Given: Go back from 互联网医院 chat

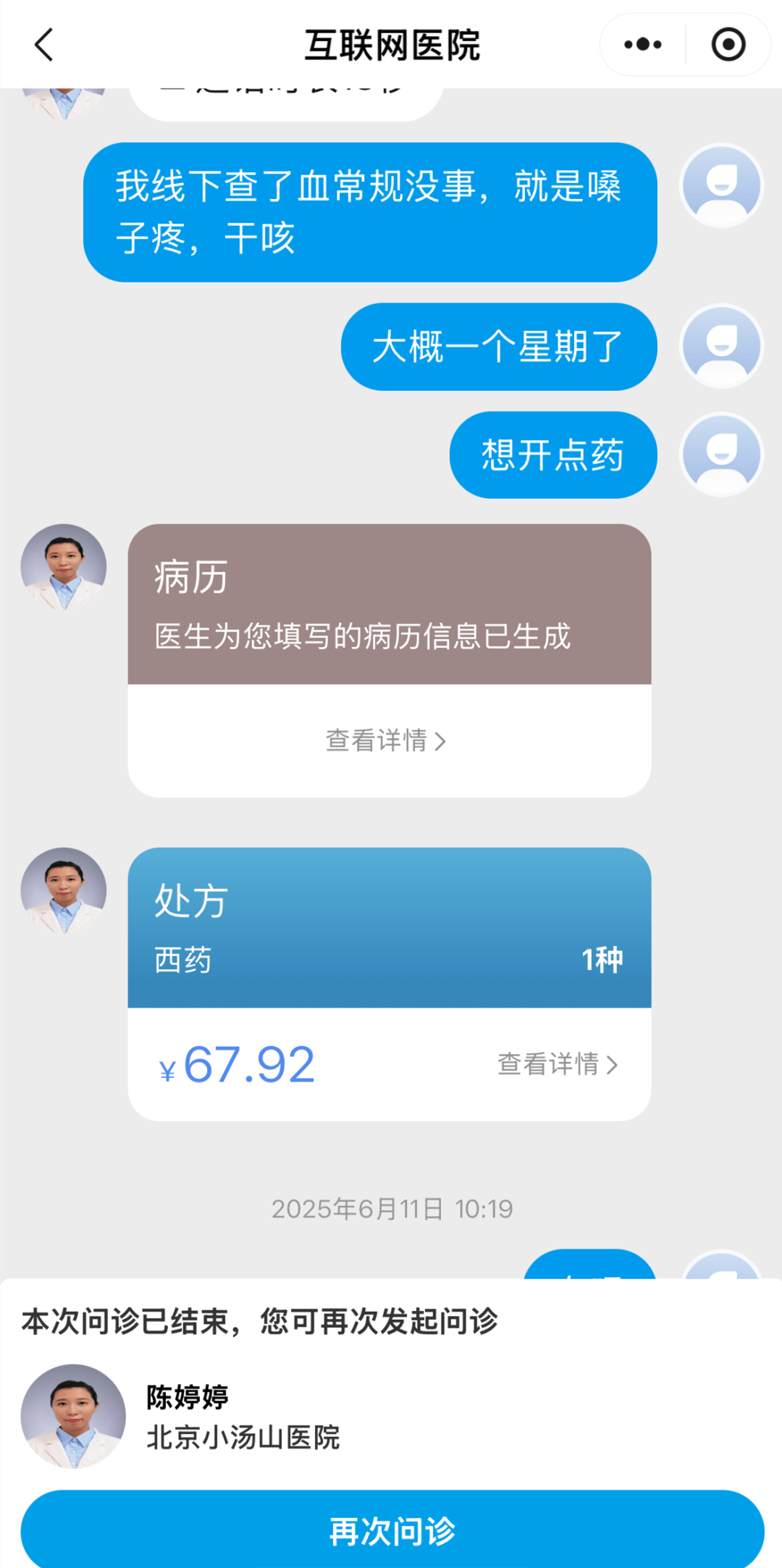Looking at the screenshot, I should pos(44,45).
